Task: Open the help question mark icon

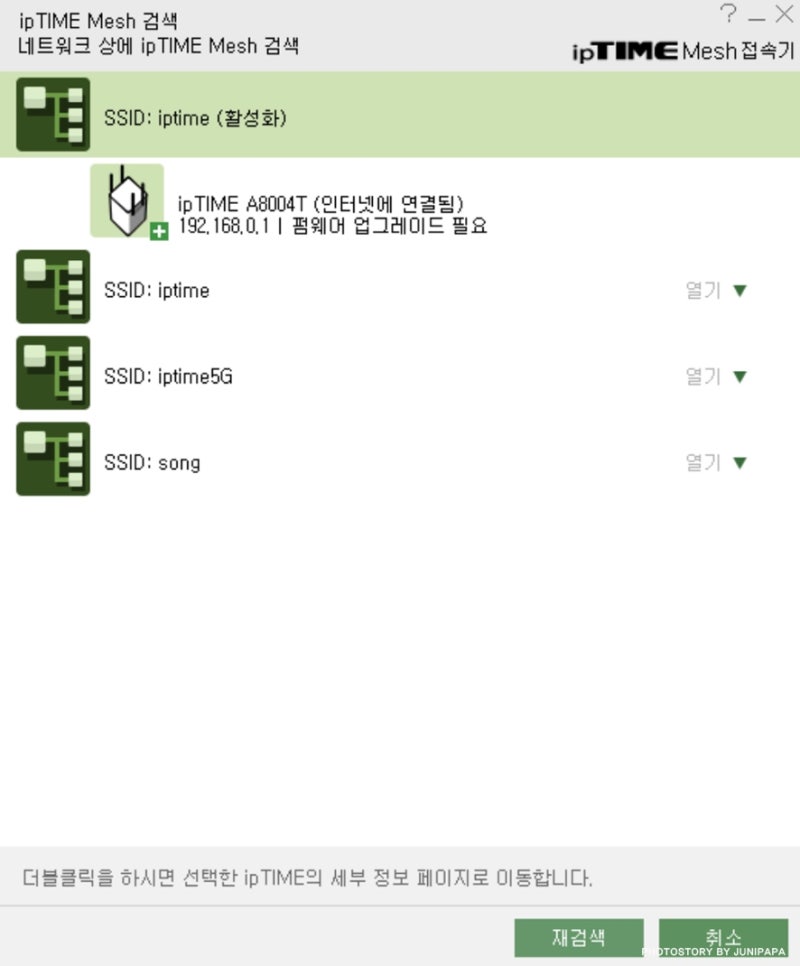Action: click(728, 15)
